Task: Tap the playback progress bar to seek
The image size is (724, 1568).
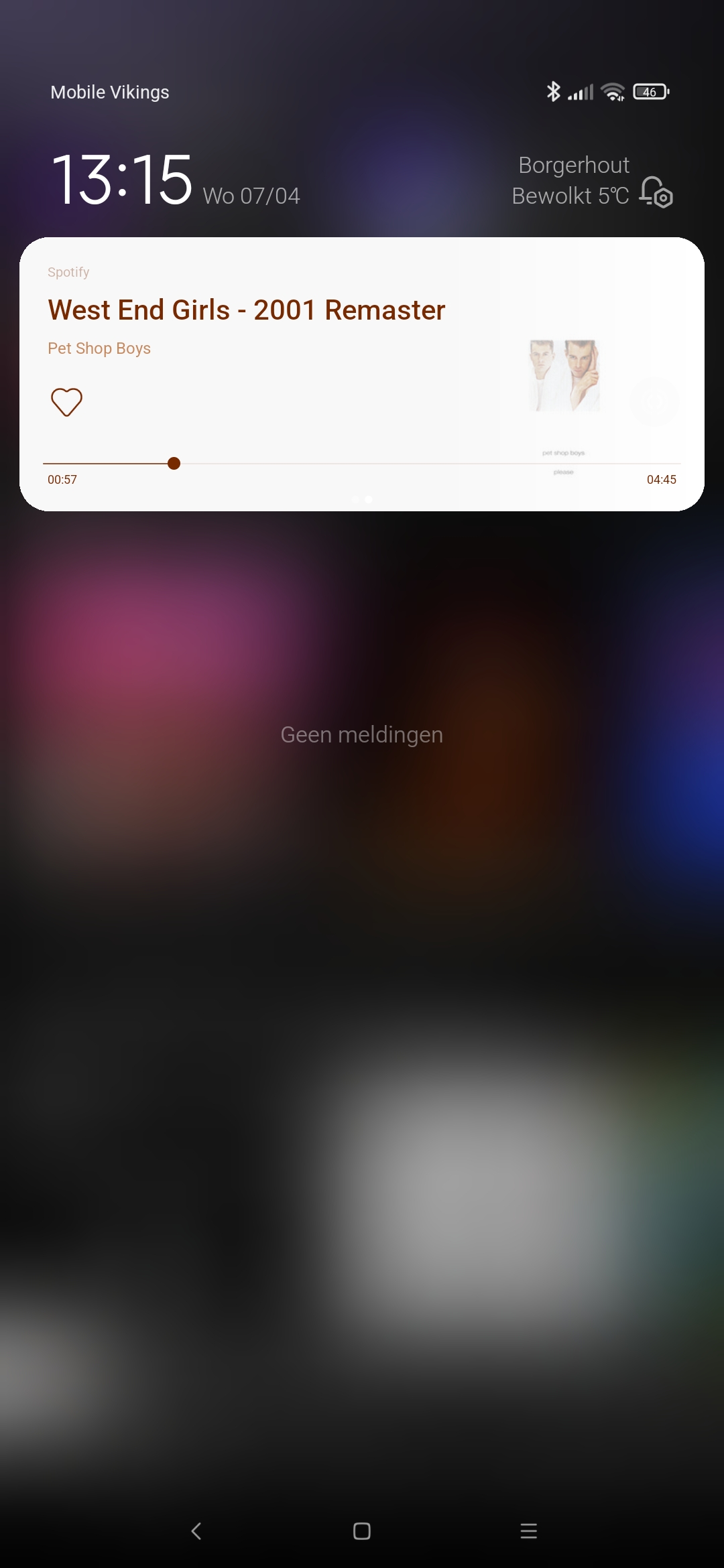Action: [362, 464]
